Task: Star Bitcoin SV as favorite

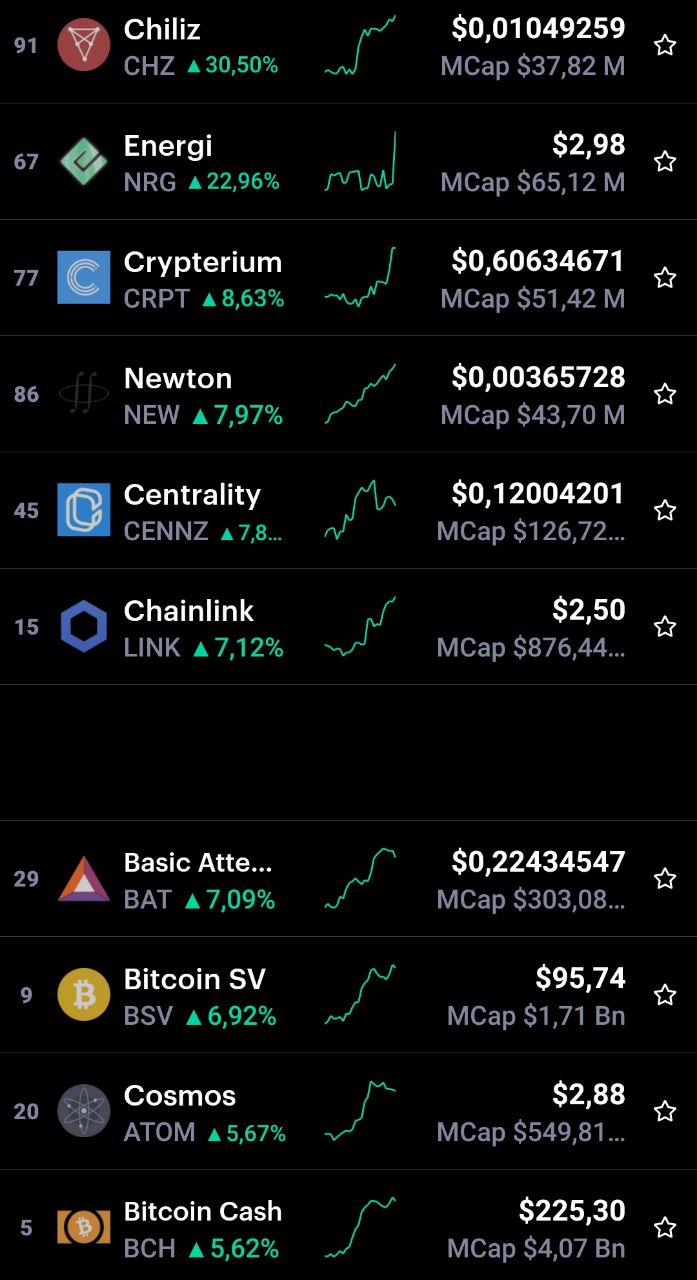Action: 665,995
